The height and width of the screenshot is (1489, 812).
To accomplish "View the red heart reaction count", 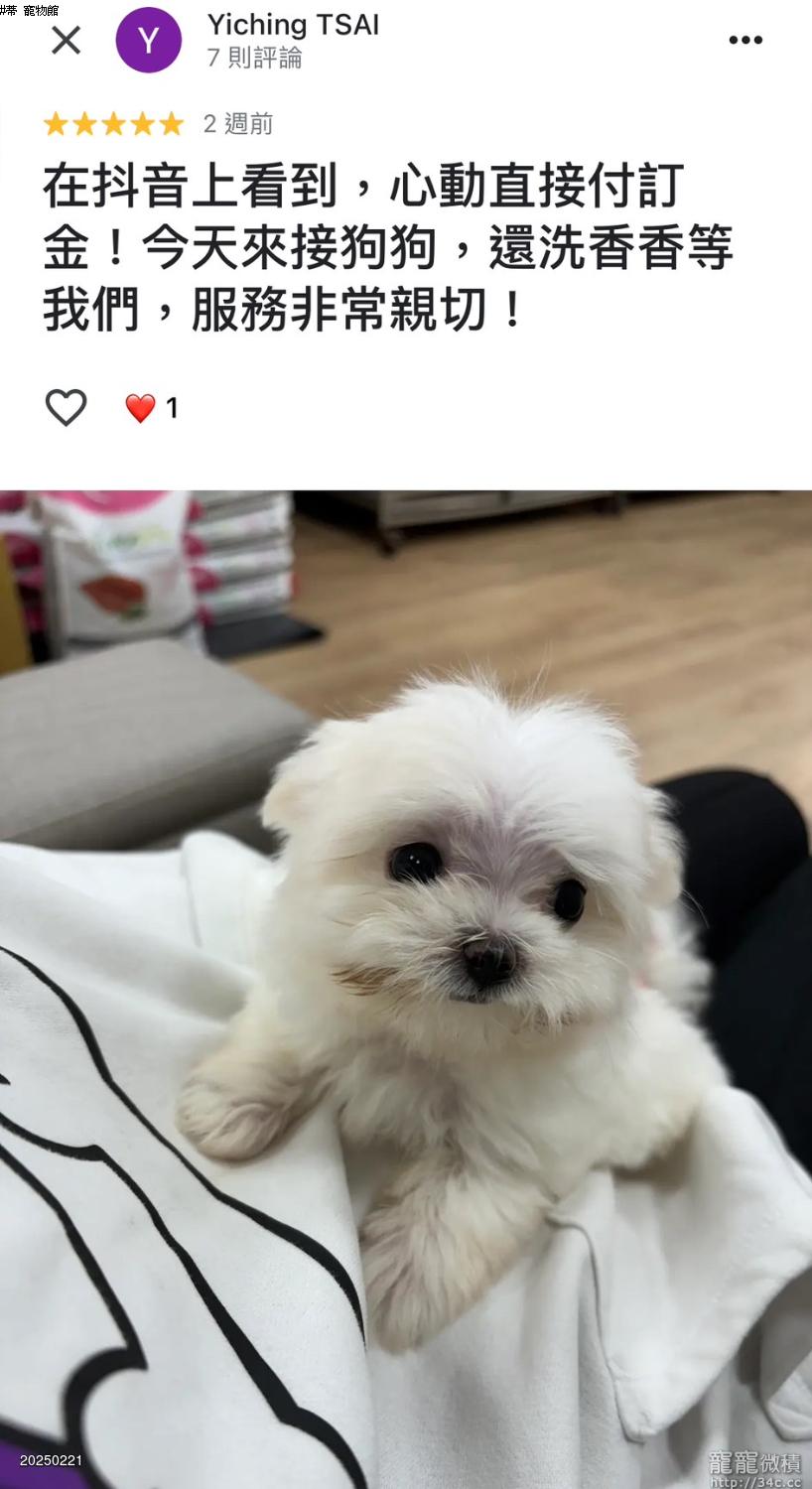I will tap(151, 408).
